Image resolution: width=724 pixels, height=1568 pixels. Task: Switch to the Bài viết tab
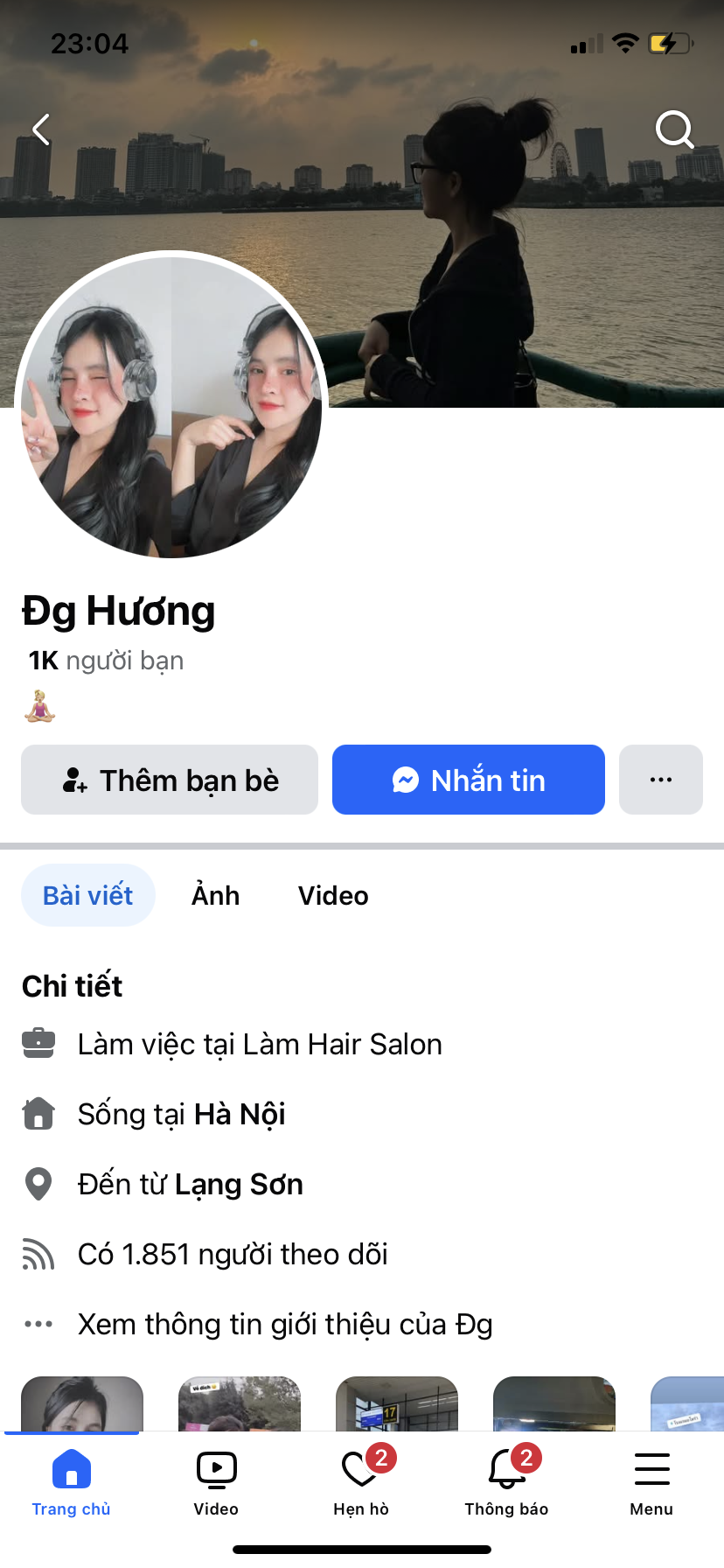pos(88,895)
